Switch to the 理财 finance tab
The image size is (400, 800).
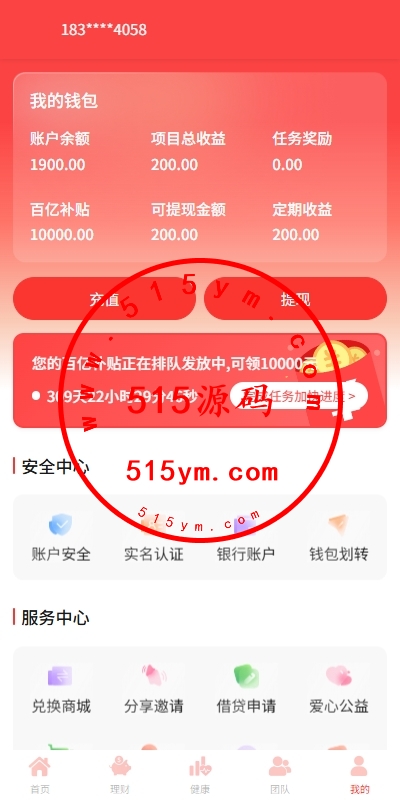120,775
